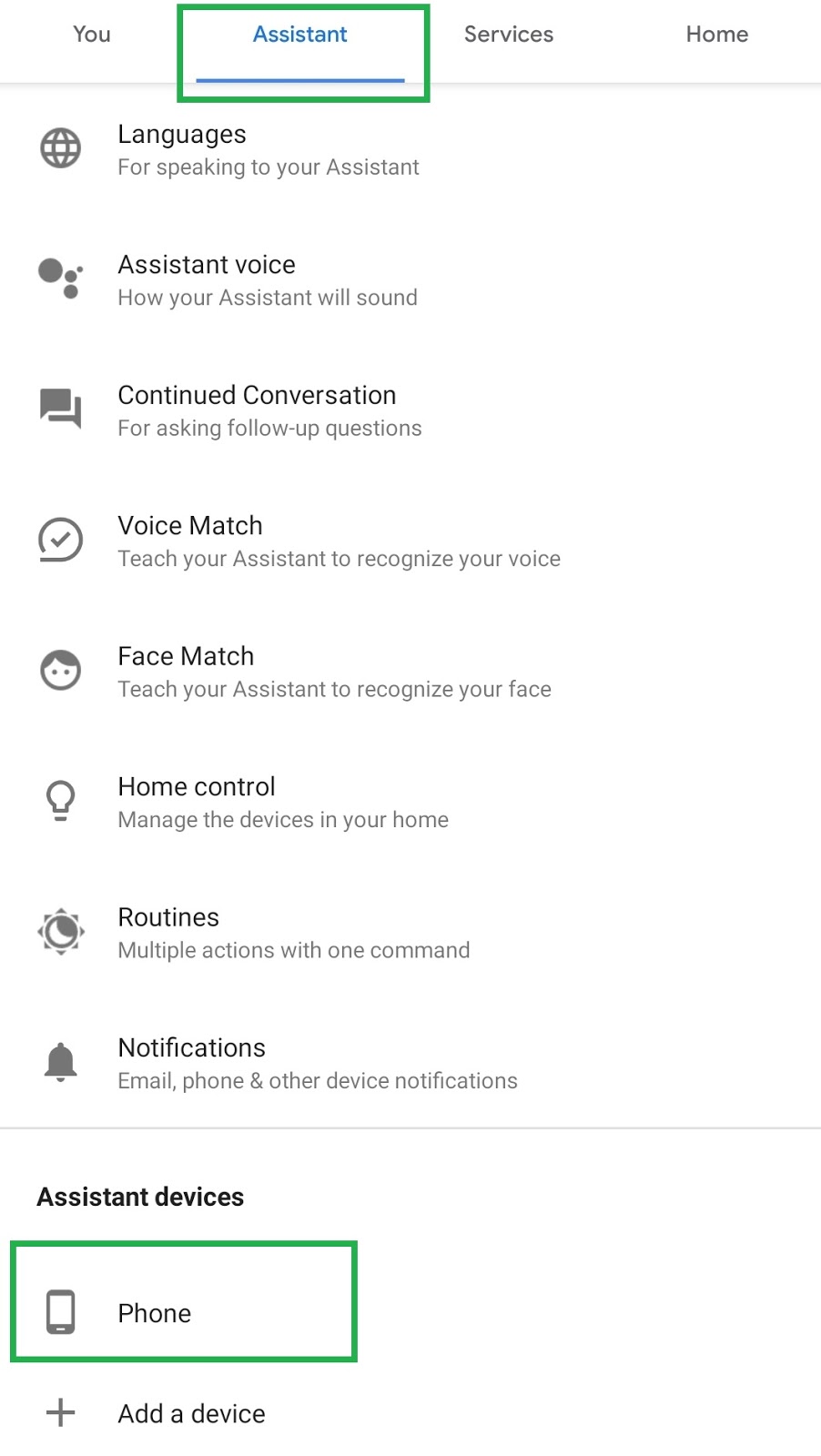The width and height of the screenshot is (821, 1456).
Task: Open Home control to manage devices
Action: [x=282, y=800]
